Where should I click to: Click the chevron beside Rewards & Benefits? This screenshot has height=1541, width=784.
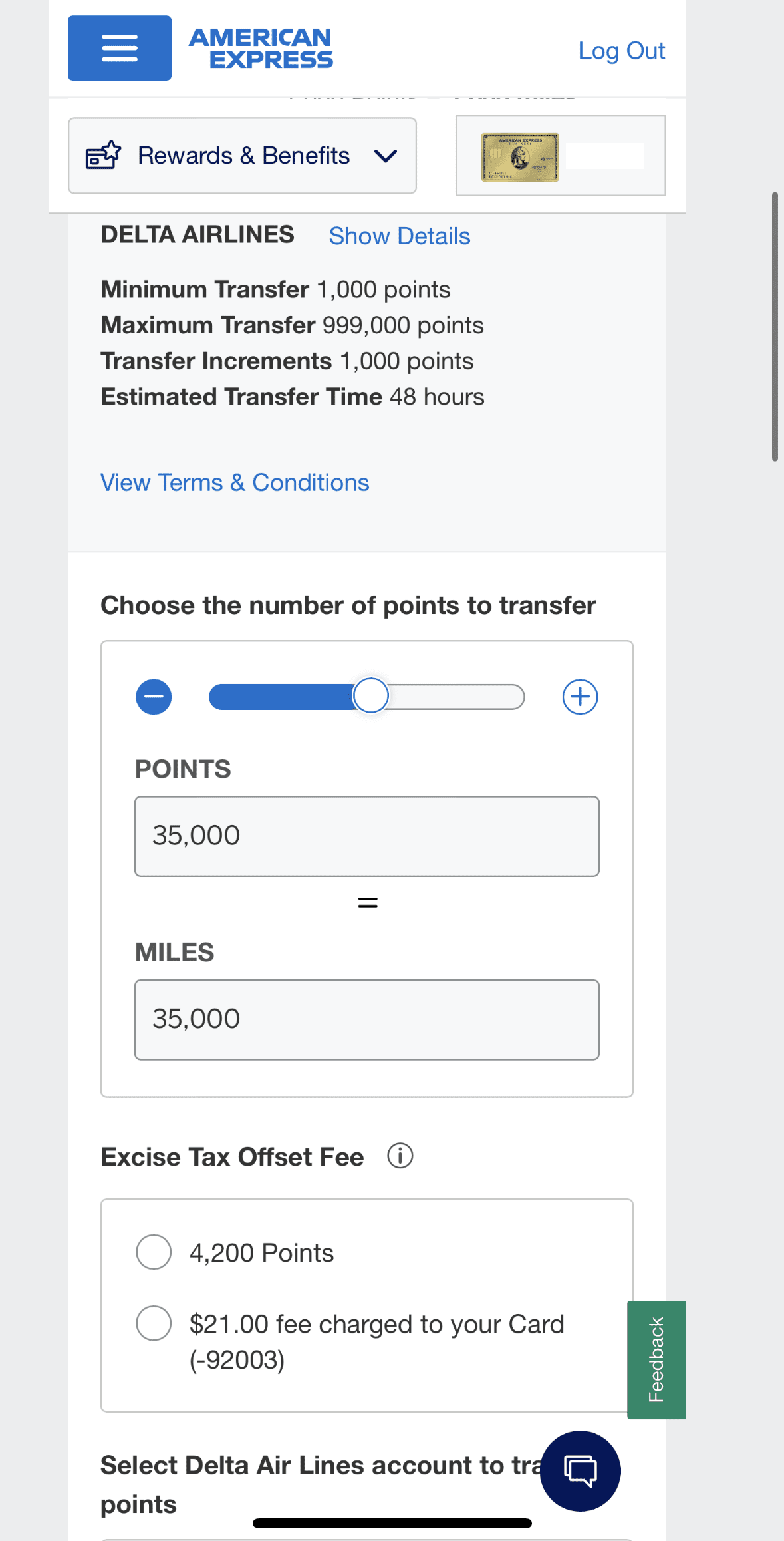[x=386, y=156]
